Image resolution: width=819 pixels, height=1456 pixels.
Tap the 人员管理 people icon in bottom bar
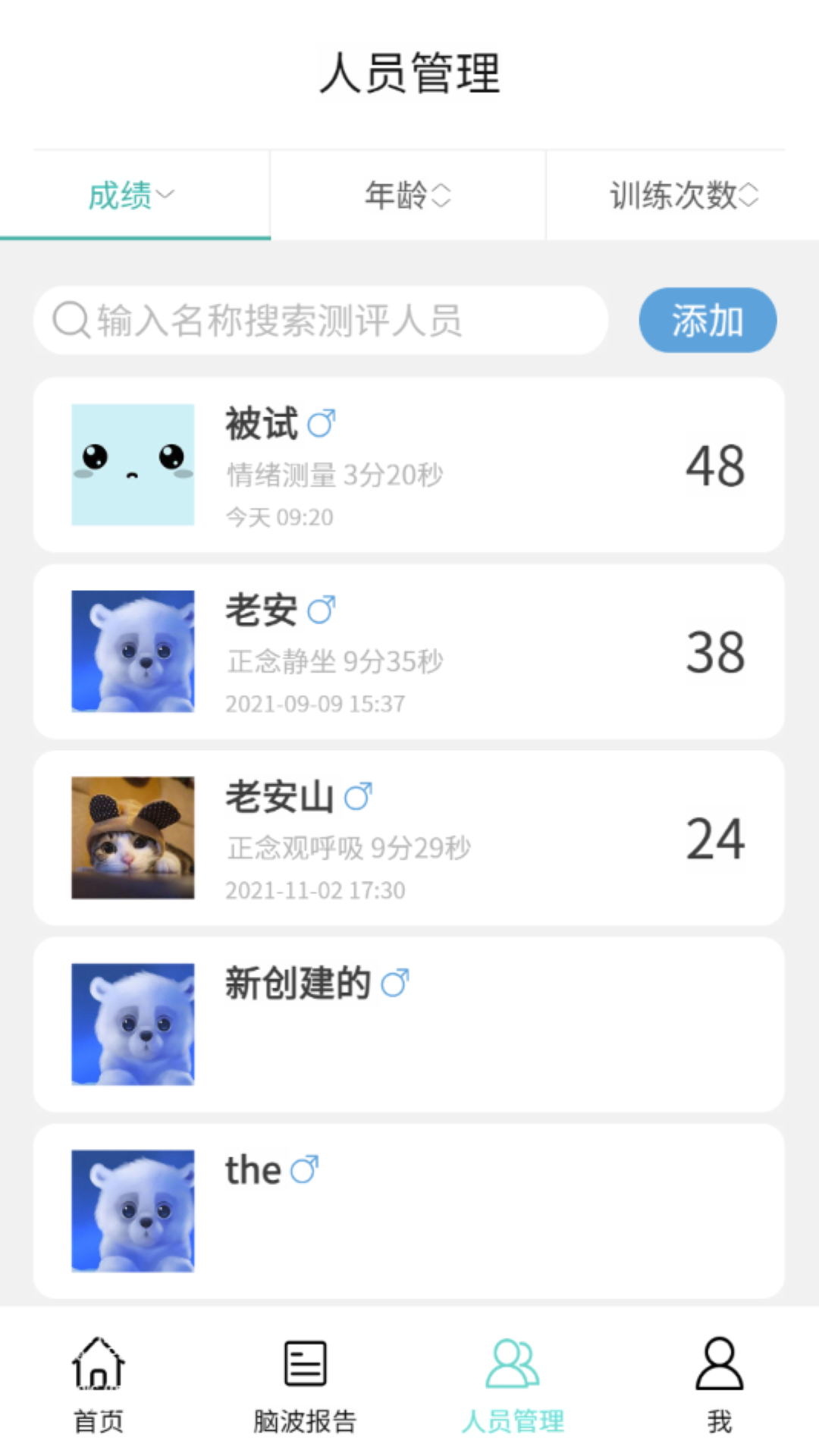pos(512,1363)
